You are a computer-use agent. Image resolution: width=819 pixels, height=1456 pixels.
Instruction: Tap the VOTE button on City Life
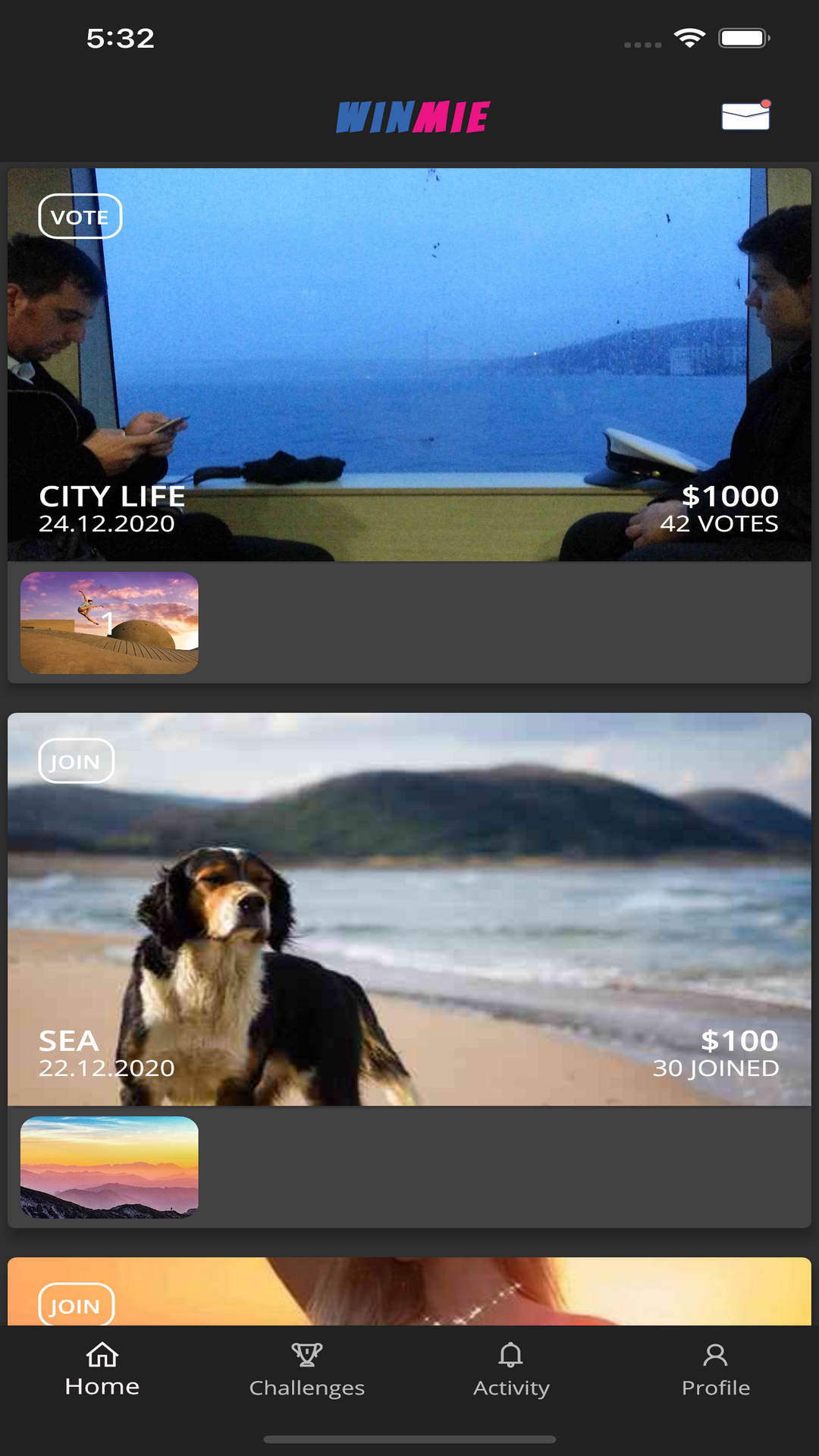[x=80, y=217]
